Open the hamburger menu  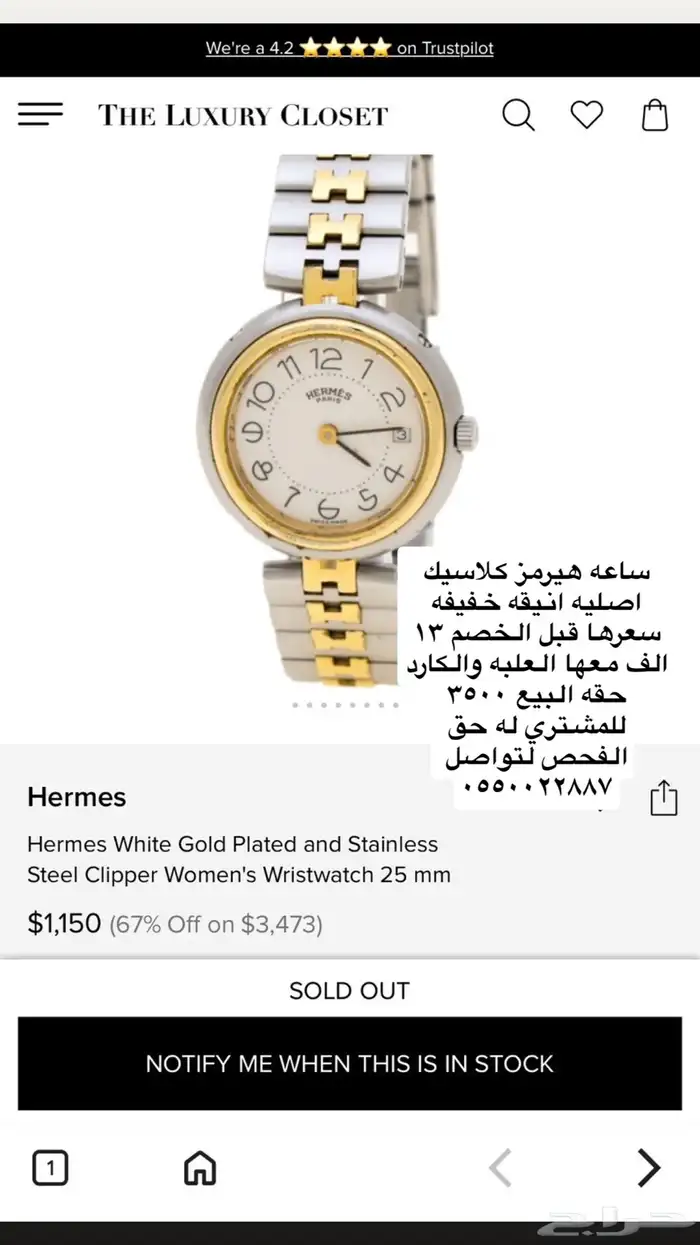[x=40, y=114]
